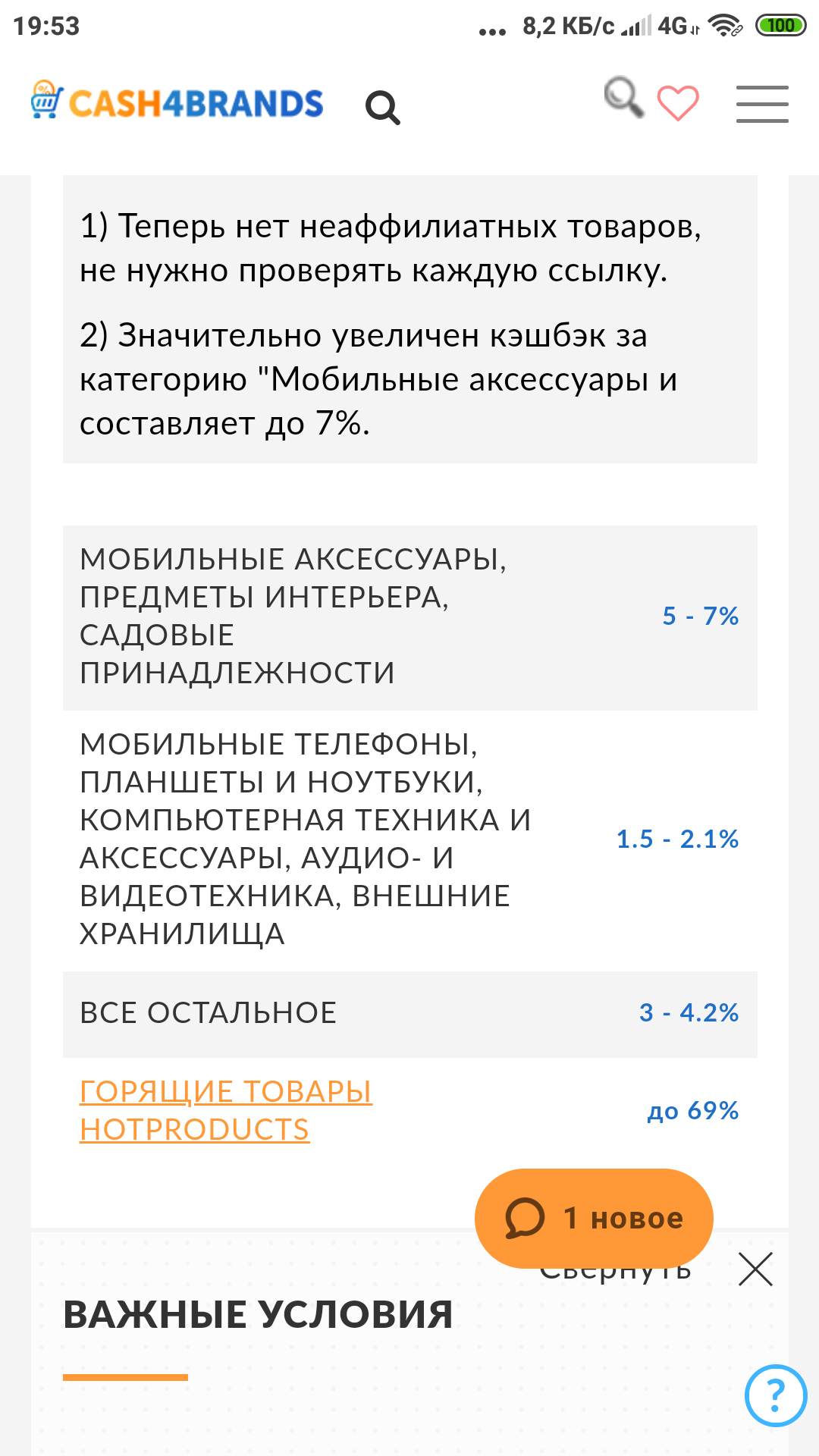Viewport: 819px width, 1456px height.
Task: Open favorites with the heart icon
Action: coord(678,103)
